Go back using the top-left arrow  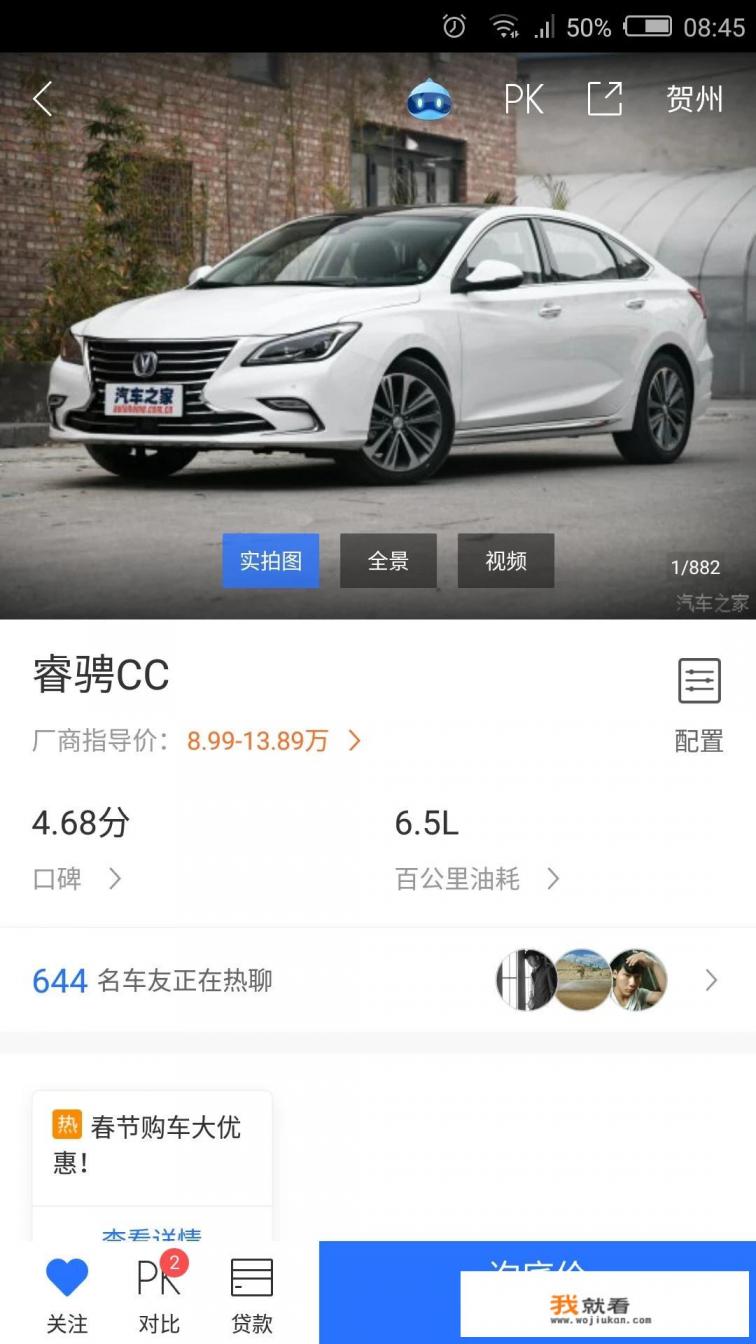coord(42,99)
